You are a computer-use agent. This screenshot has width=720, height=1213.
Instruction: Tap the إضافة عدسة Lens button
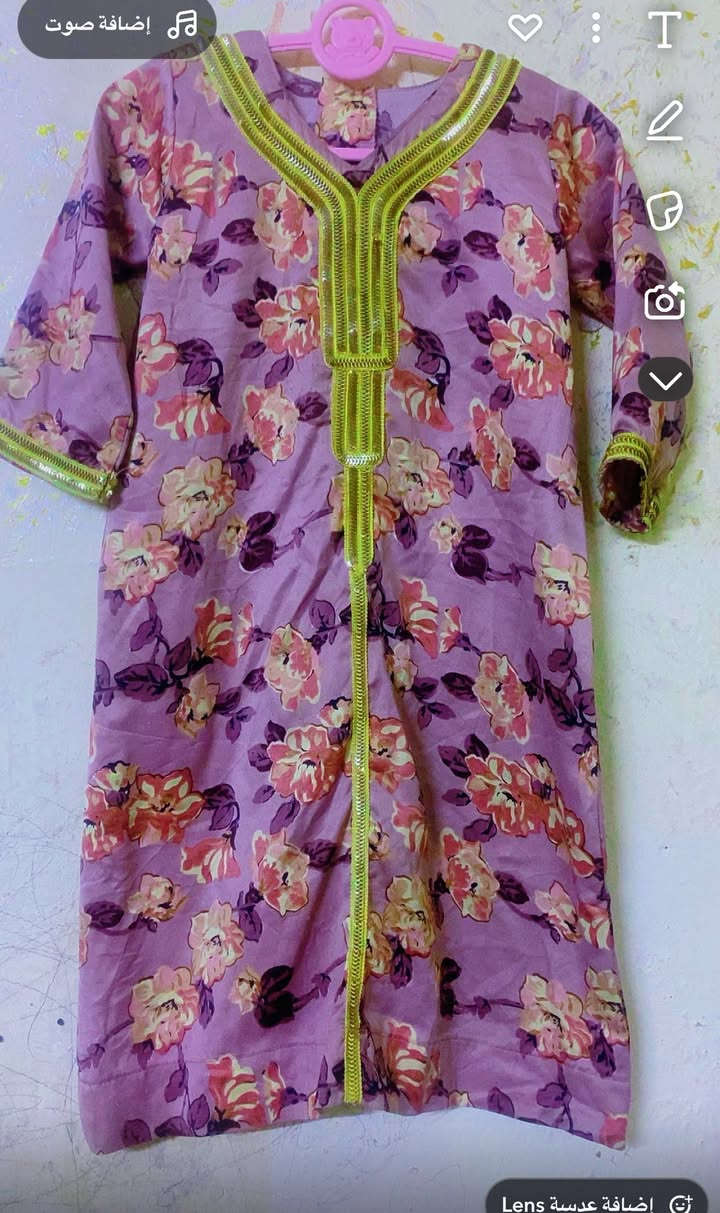point(598,1202)
